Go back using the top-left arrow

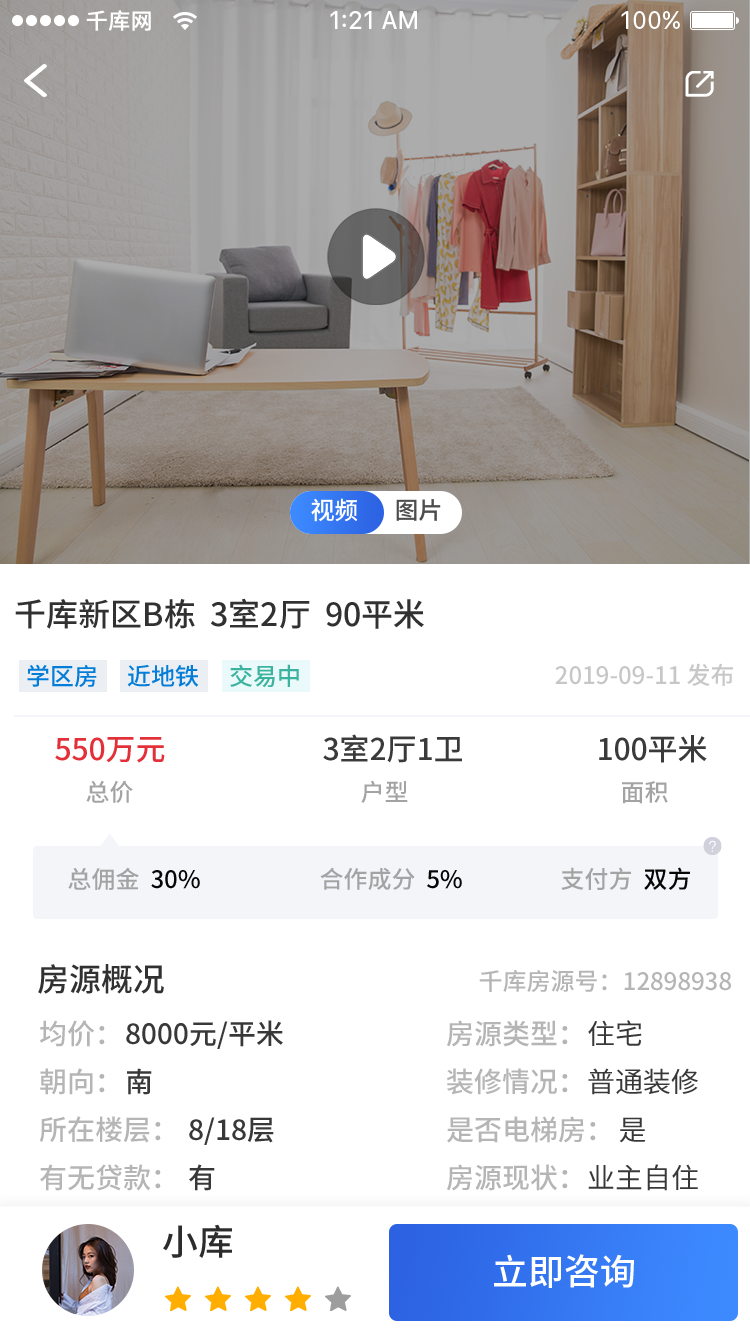(x=36, y=81)
